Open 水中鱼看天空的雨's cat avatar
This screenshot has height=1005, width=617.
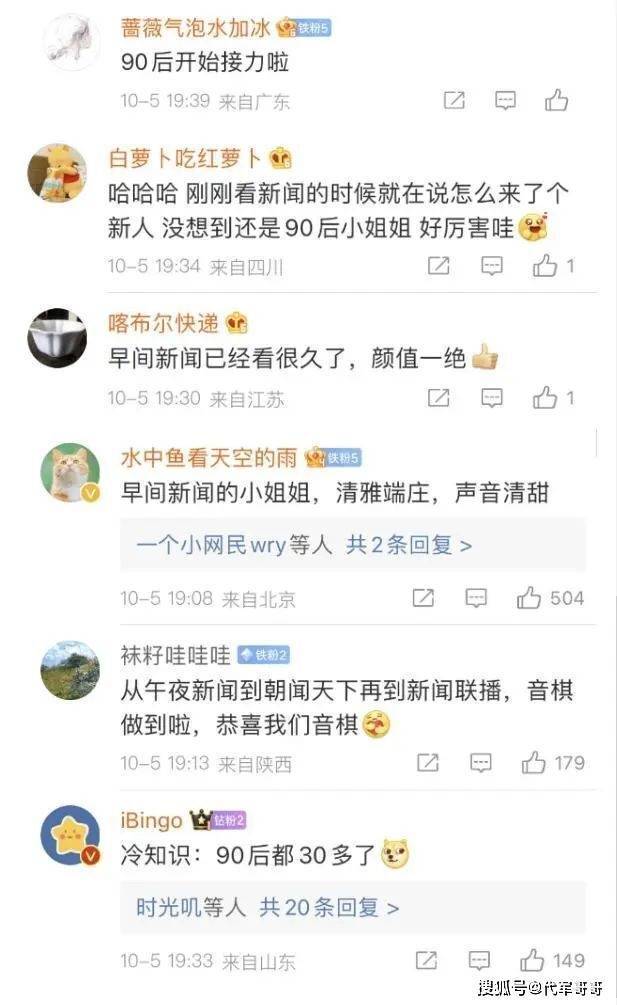[x=70, y=472]
